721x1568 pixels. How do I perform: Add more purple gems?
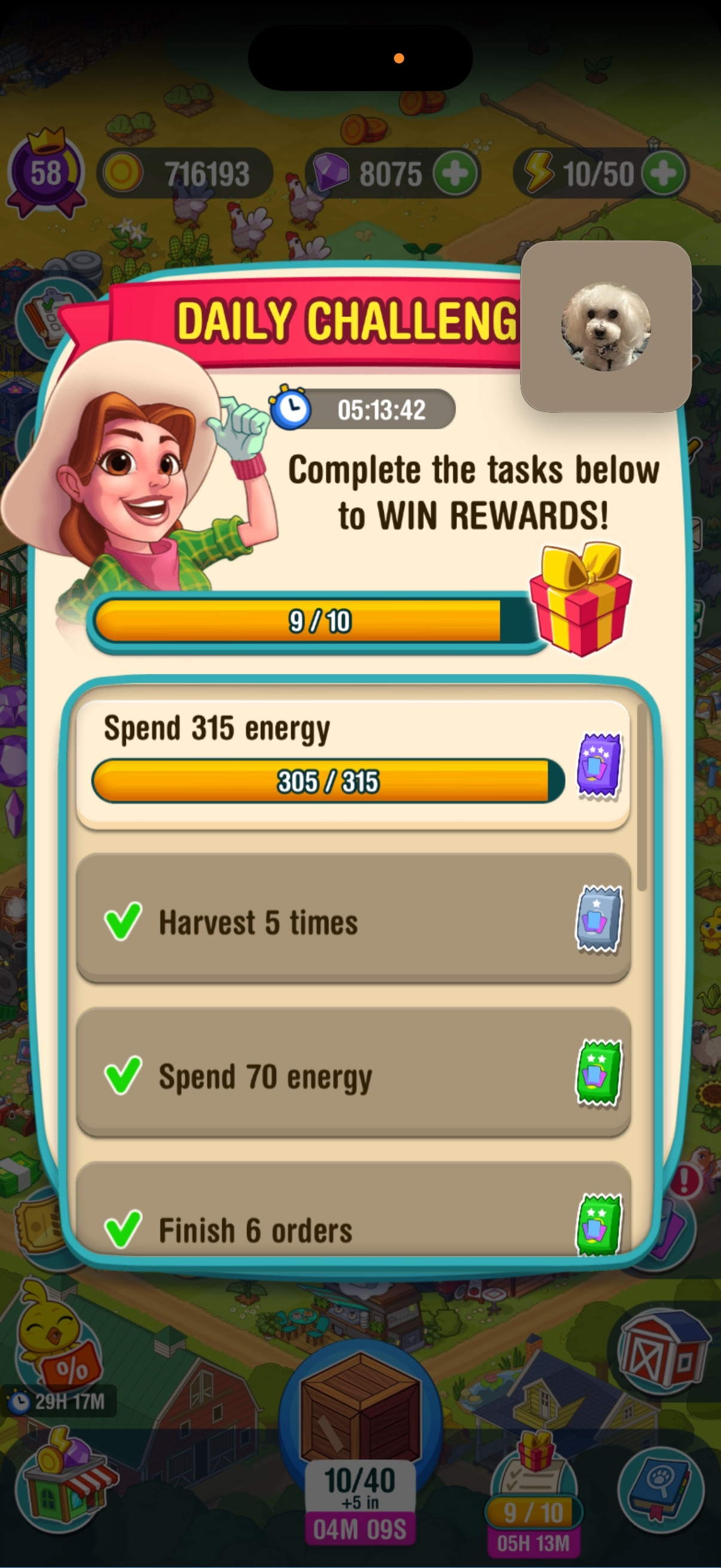454,174
